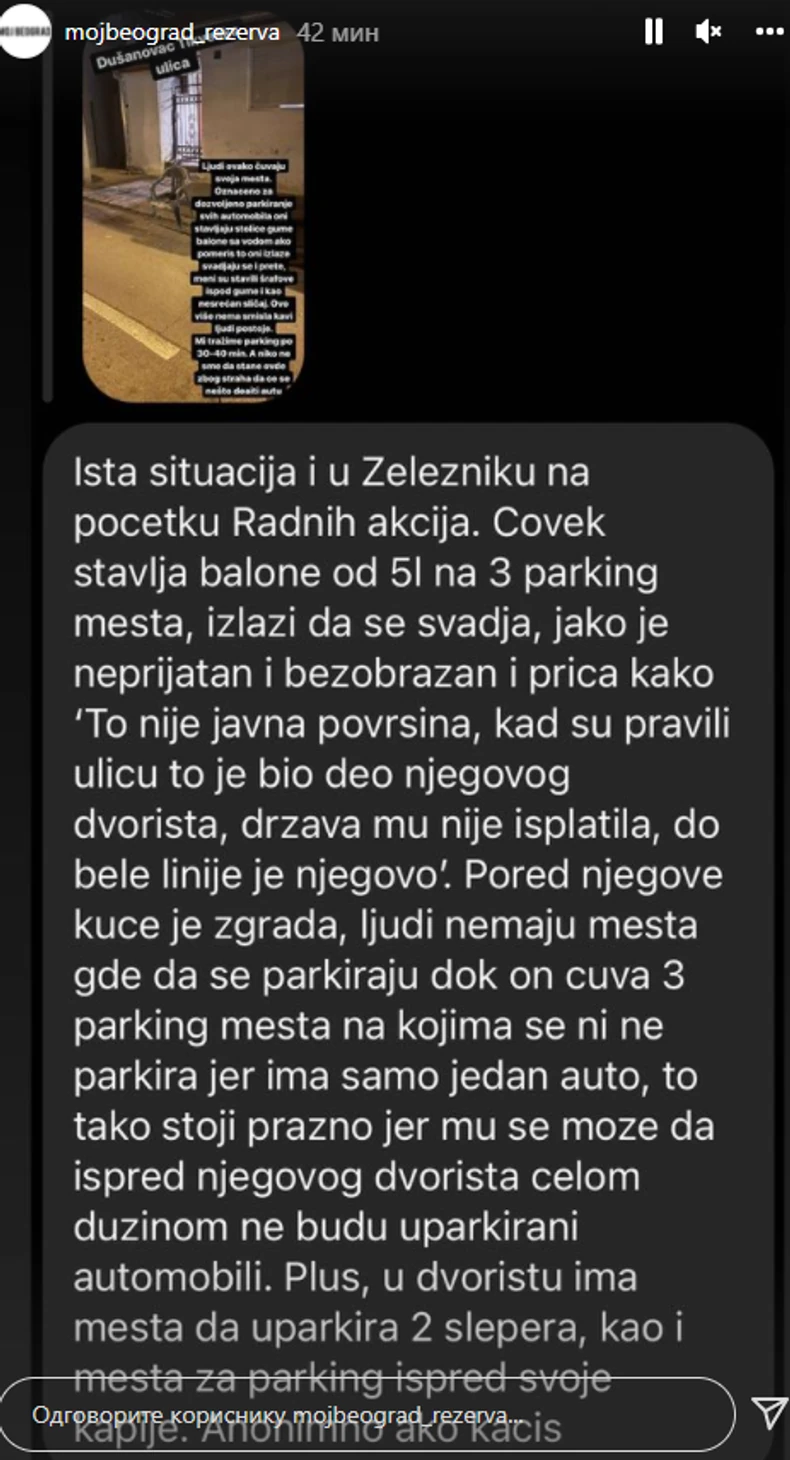790x1460 pixels.
Task: Unmute the story sound
Action: [x=709, y=32]
